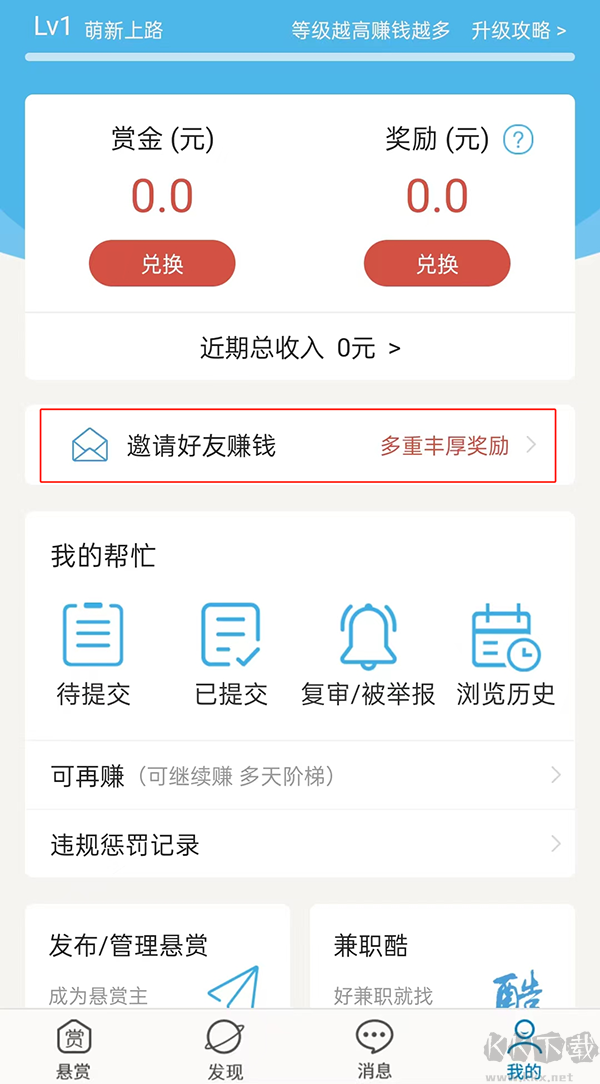Open 违规惩罚记录 violation records

pos(300,845)
